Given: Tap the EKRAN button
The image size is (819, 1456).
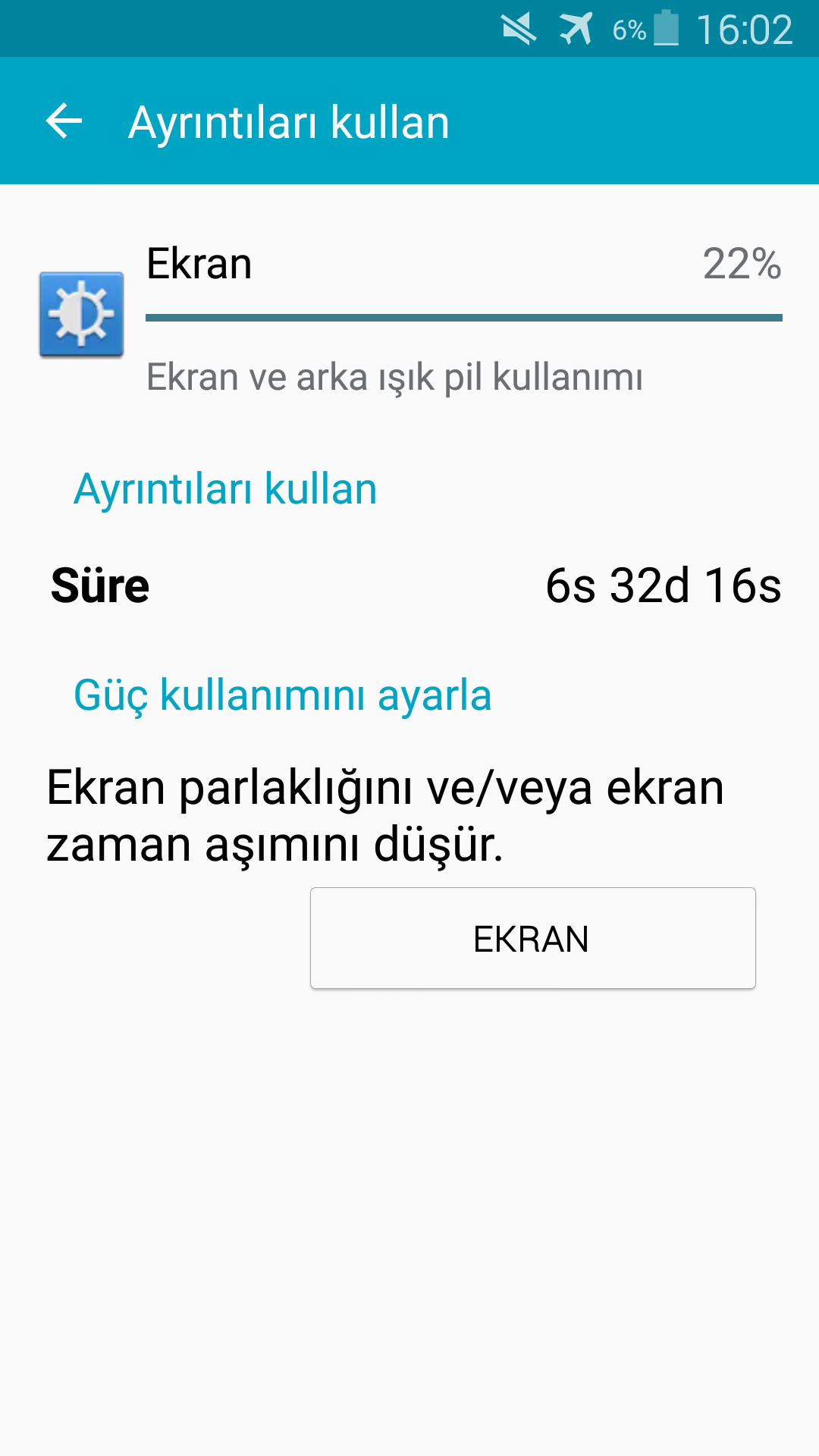Looking at the screenshot, I should (532, 938).
